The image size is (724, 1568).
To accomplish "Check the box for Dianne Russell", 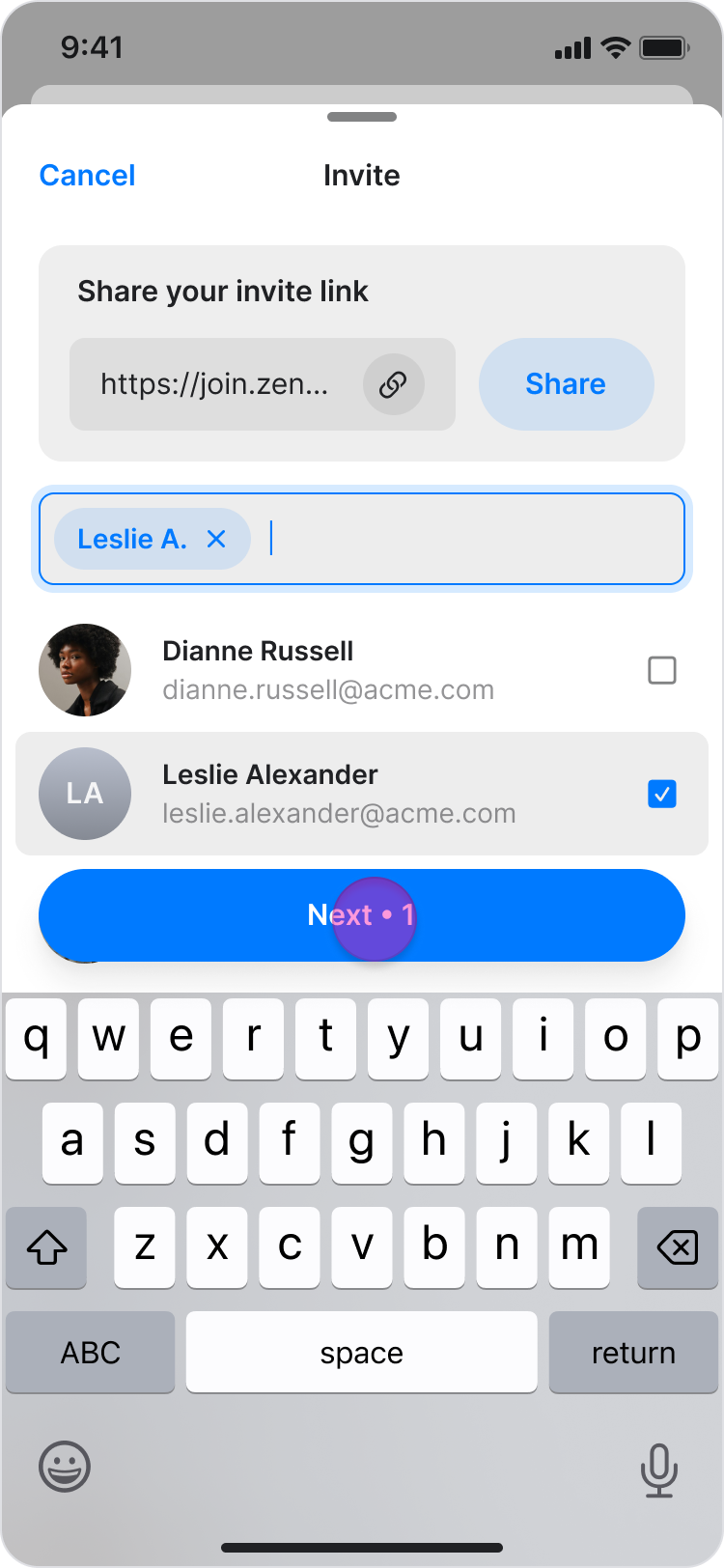I will 661,670.
